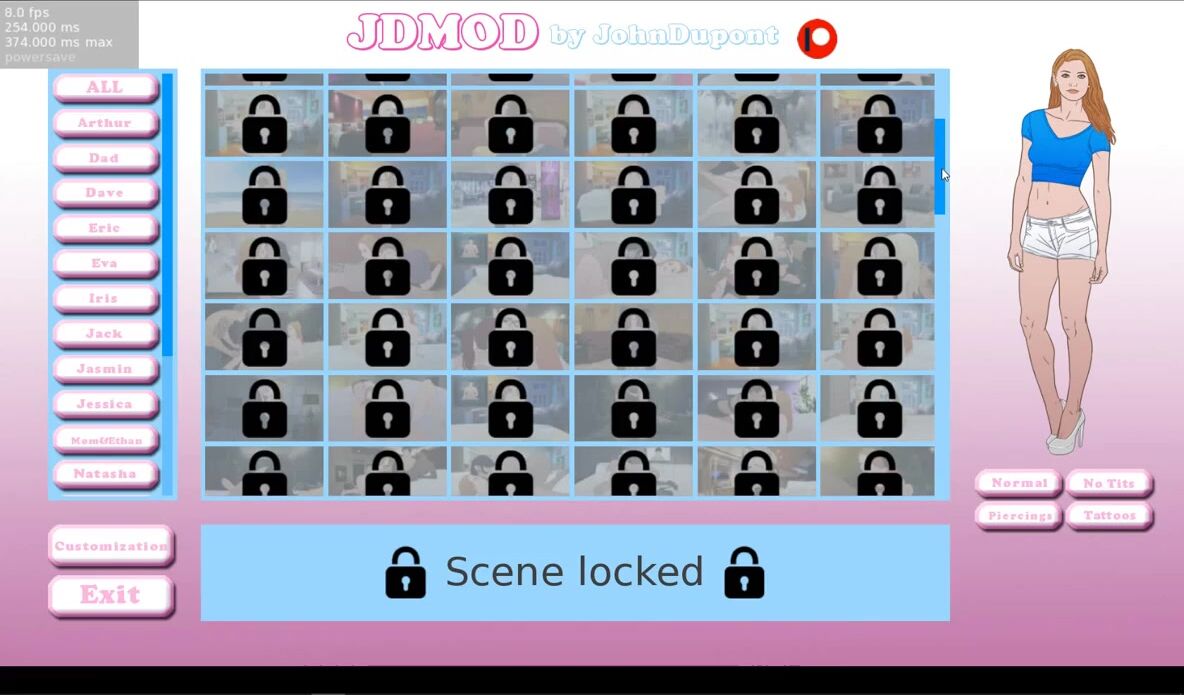Filter scenes by Jasmin

(x=105, y=368)
